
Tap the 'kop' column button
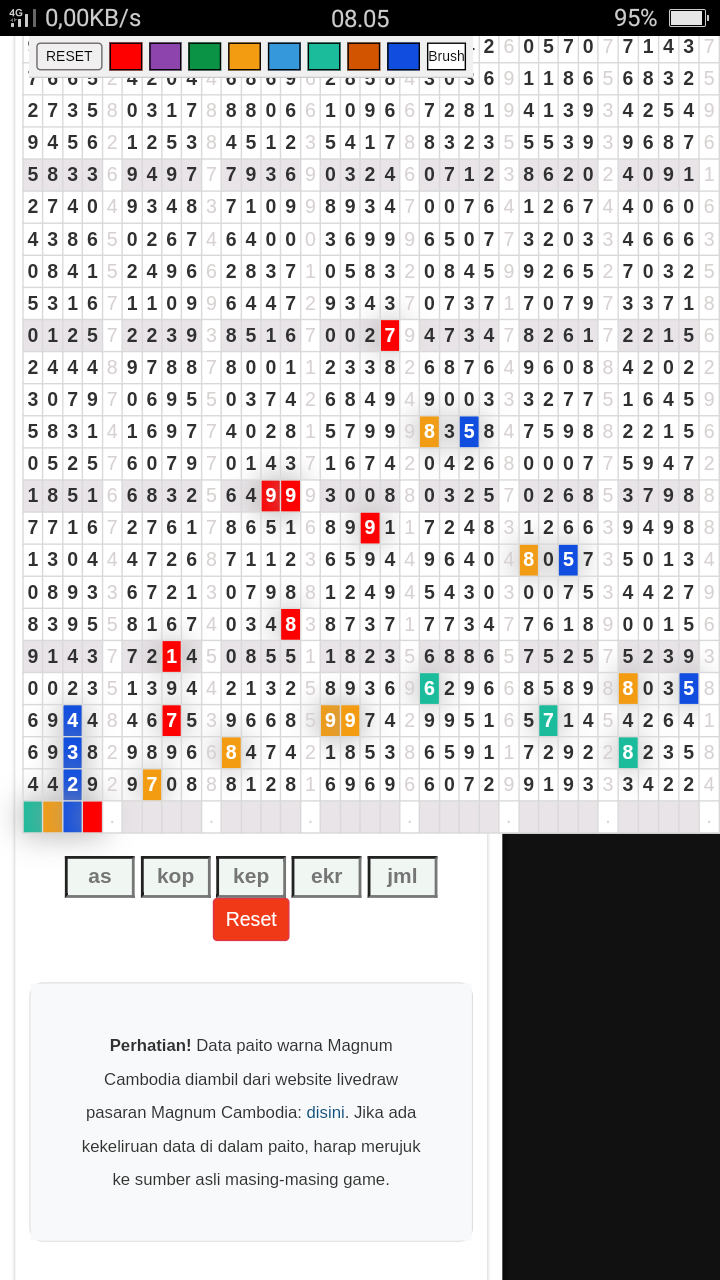tap(176, 877)
